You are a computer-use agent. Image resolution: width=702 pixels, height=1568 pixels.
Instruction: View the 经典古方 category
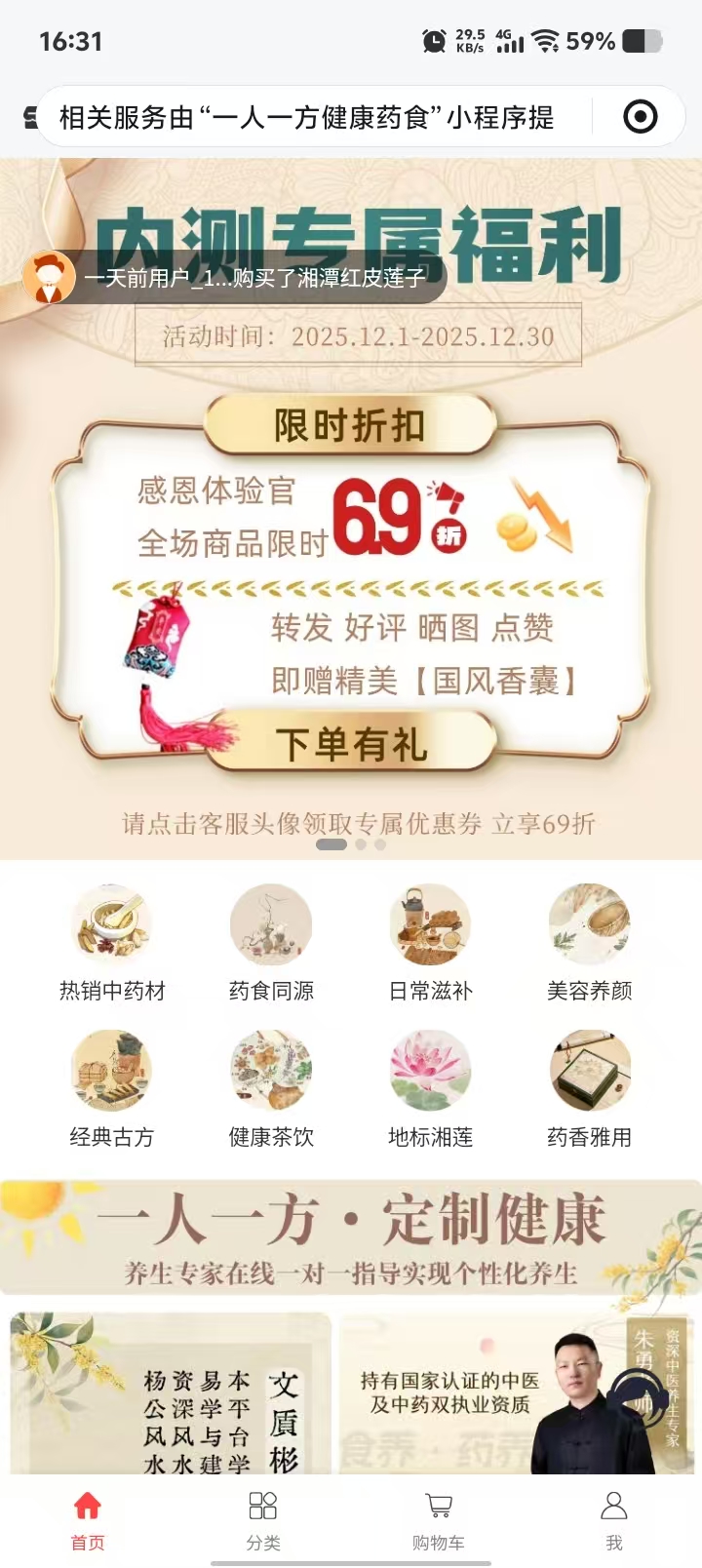[x=112, y=1087]
